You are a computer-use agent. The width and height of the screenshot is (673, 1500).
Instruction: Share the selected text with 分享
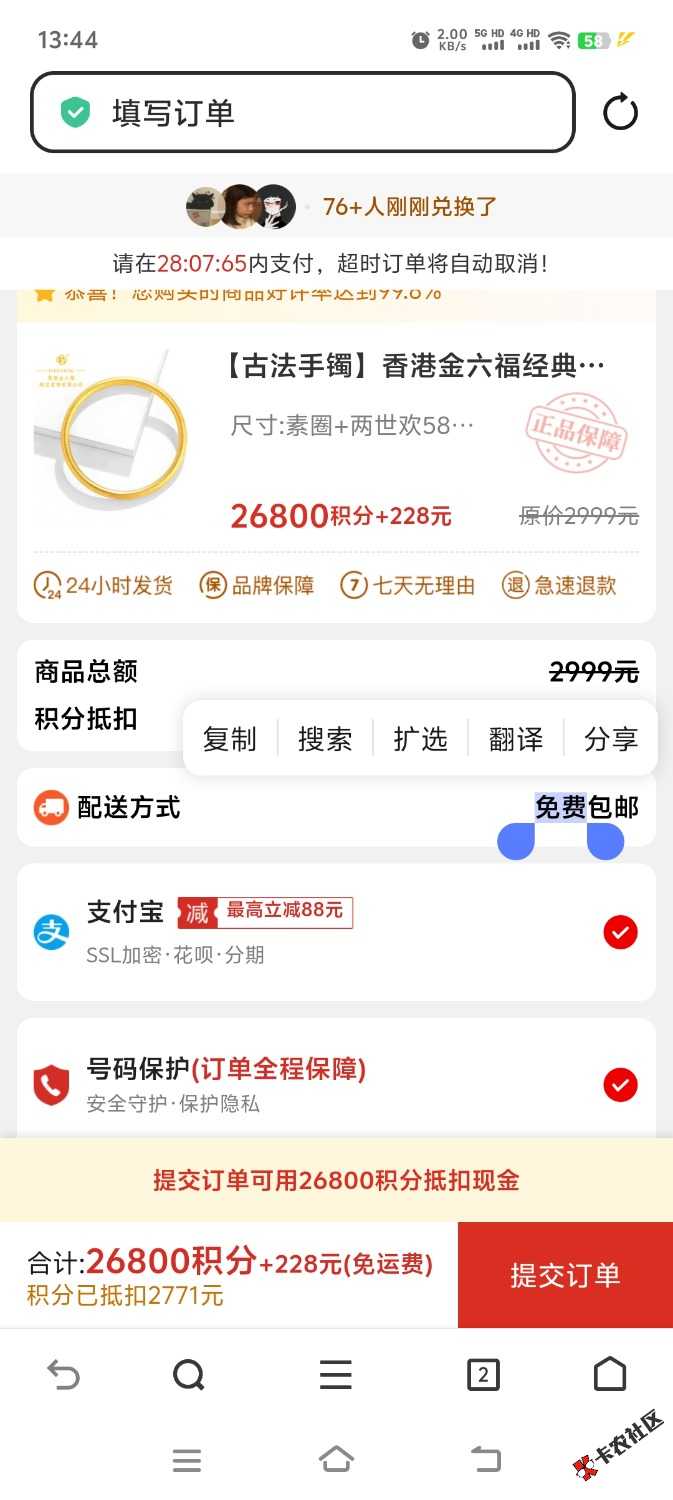pos(611,739)
